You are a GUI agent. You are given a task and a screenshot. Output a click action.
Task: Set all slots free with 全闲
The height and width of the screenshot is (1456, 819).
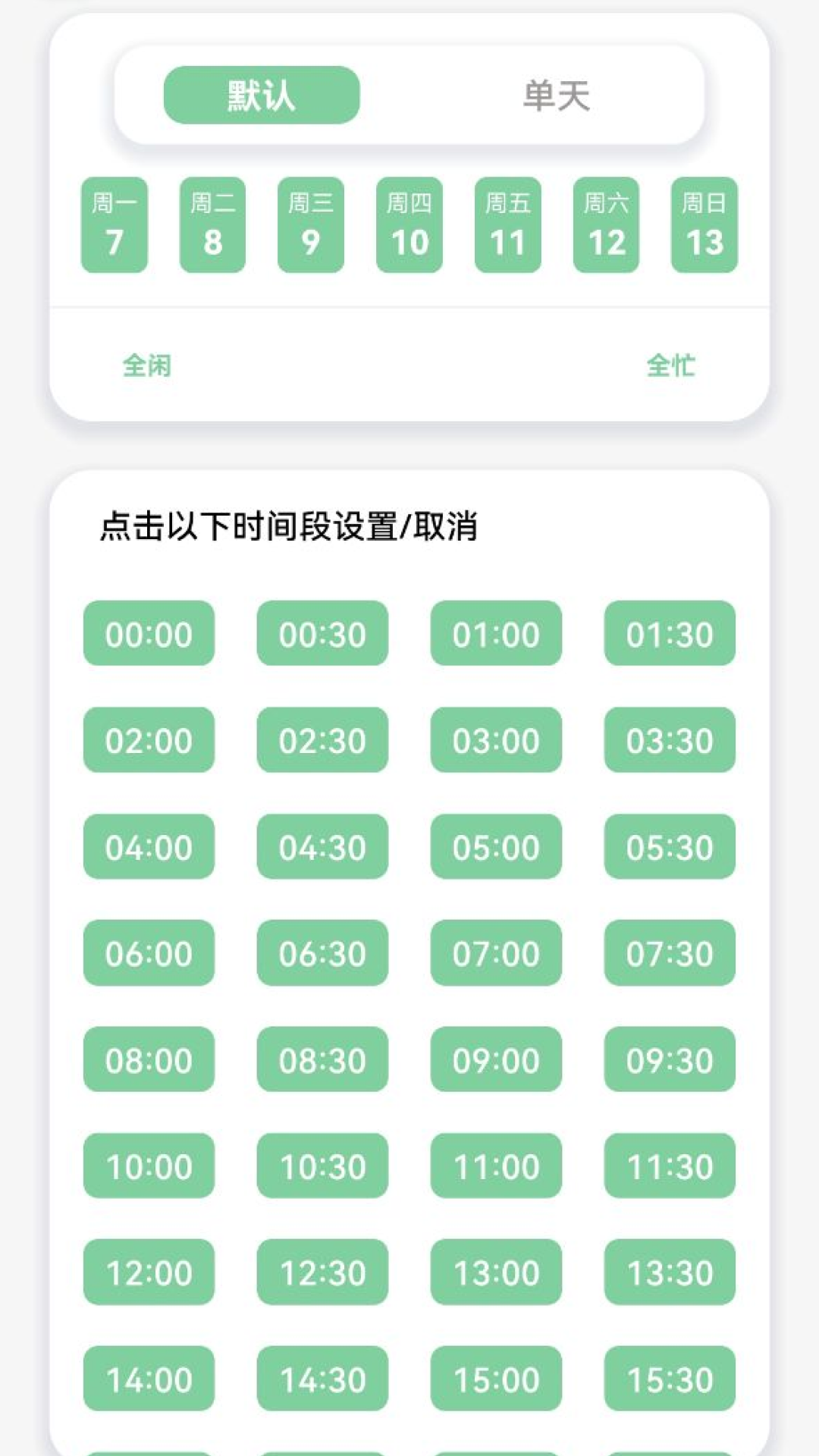tap(147, 366)
